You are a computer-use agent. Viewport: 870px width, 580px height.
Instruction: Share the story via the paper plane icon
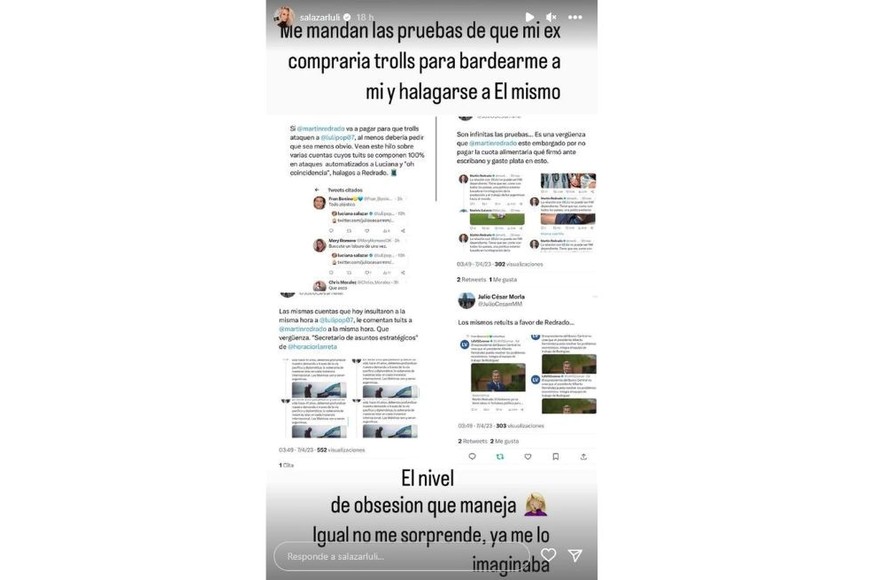point(576,555)
